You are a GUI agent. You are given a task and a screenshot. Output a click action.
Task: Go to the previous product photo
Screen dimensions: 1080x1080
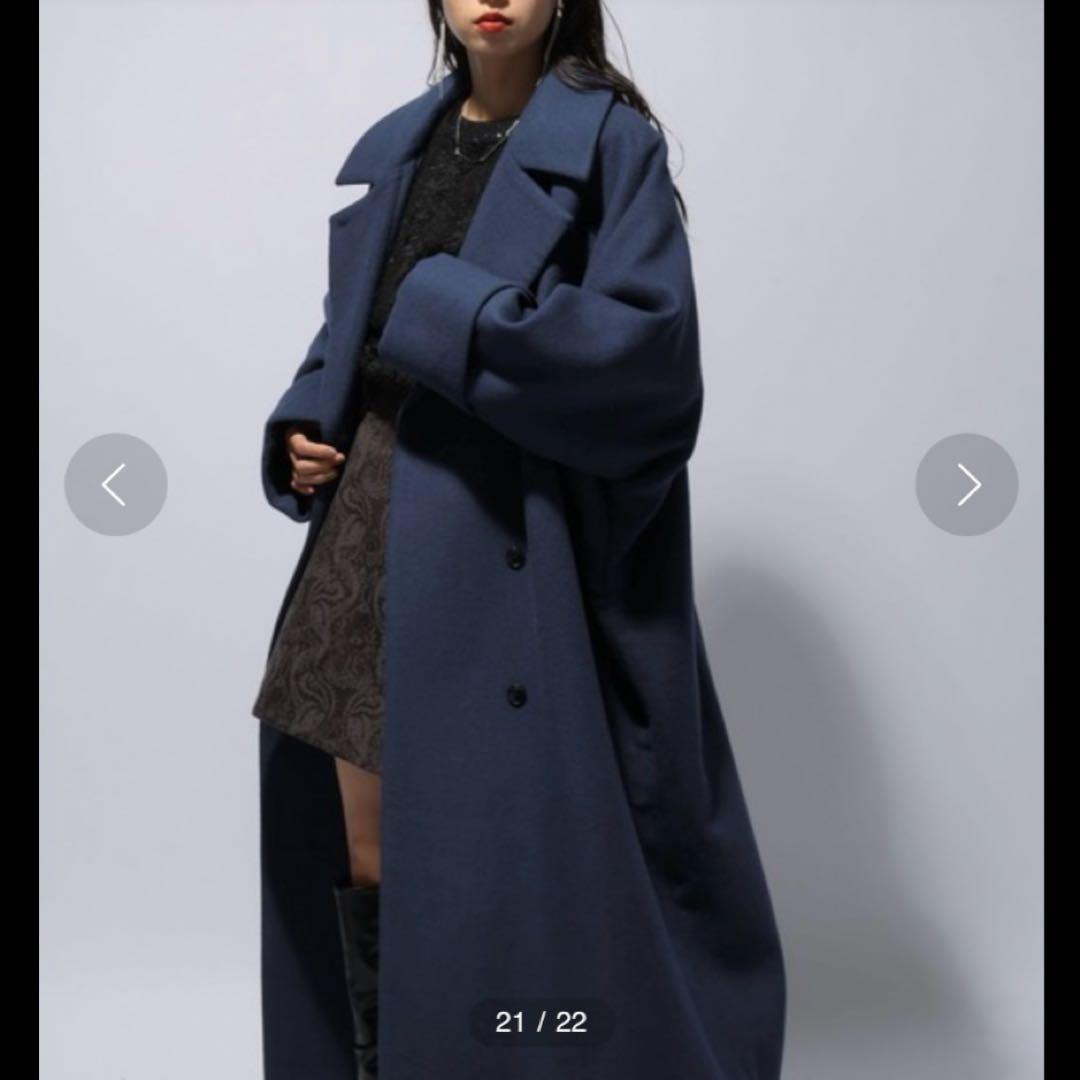pos(116,485)
